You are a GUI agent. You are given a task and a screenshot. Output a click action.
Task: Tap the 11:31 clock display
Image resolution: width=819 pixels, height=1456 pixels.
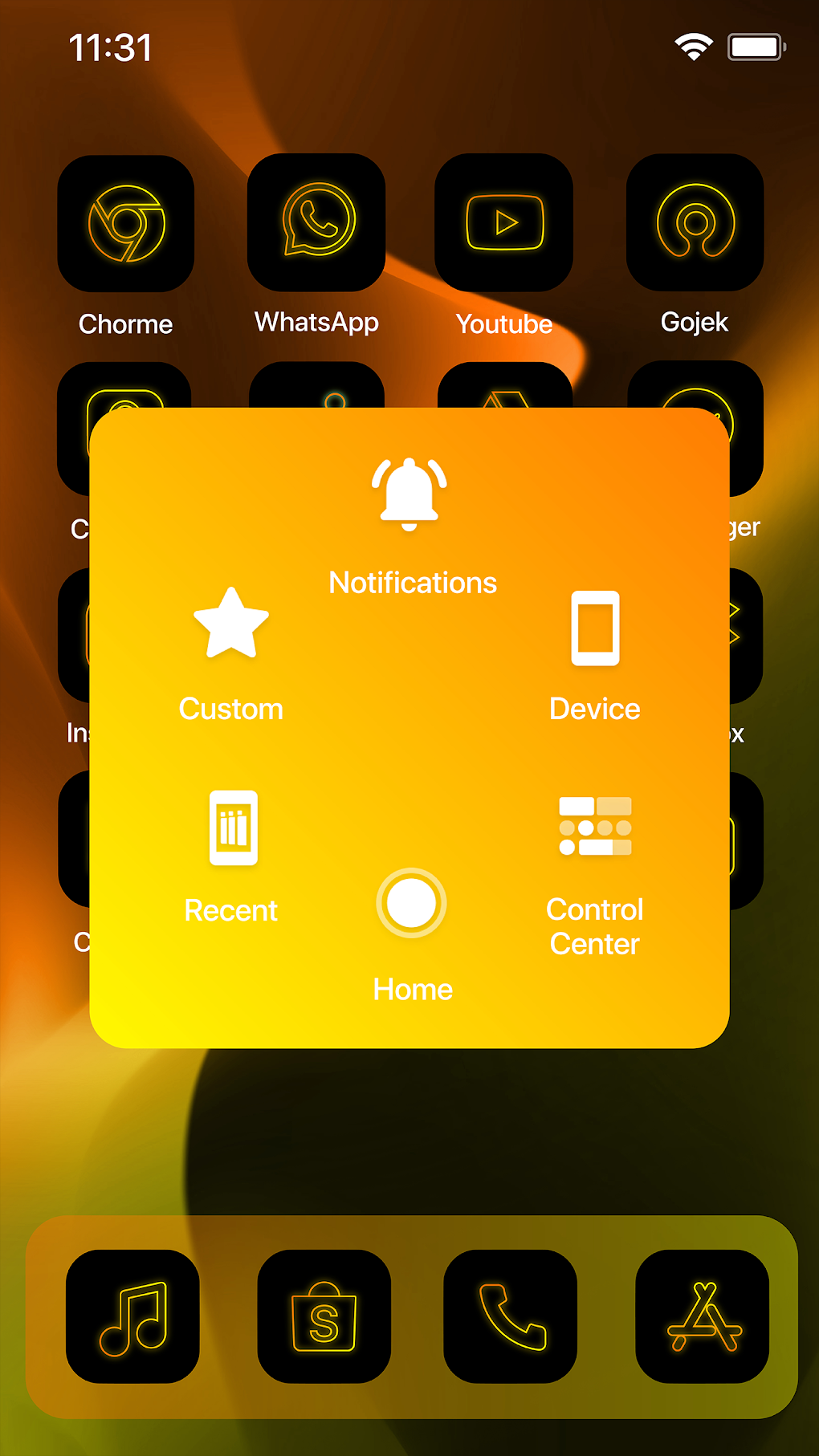[x=111, y=47]
